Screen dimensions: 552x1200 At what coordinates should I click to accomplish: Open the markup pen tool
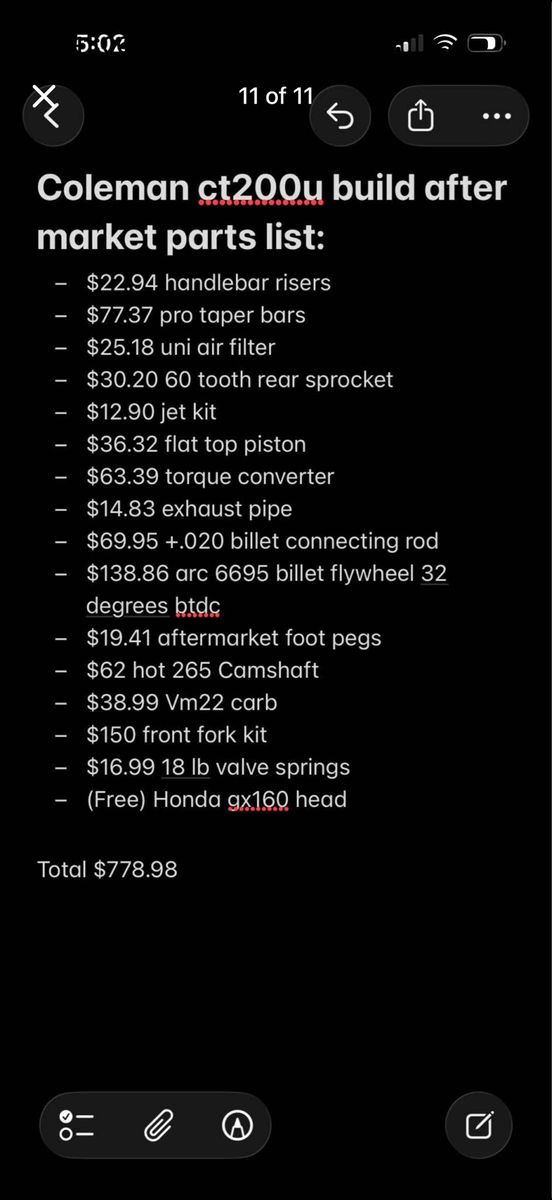237,1125
